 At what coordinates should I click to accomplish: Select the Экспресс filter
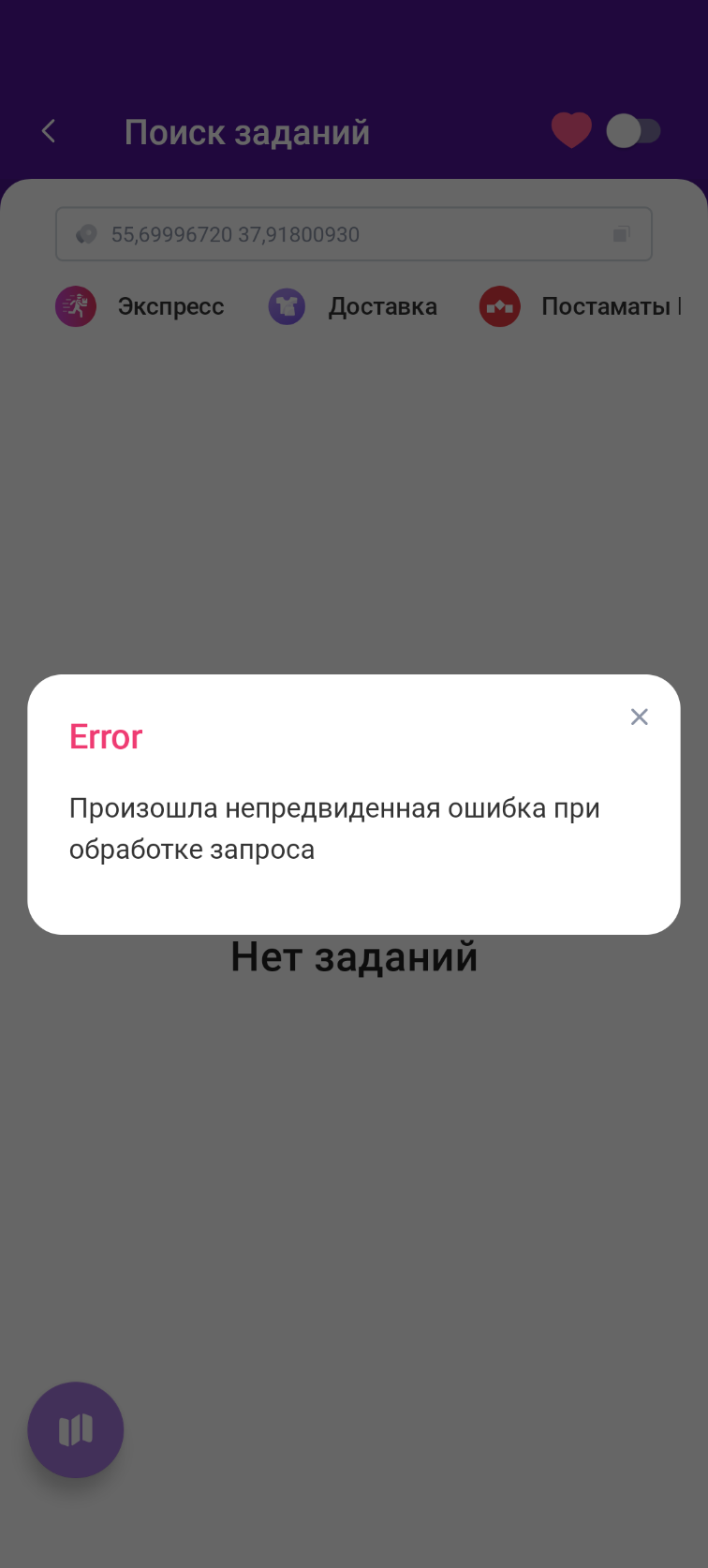140,306
